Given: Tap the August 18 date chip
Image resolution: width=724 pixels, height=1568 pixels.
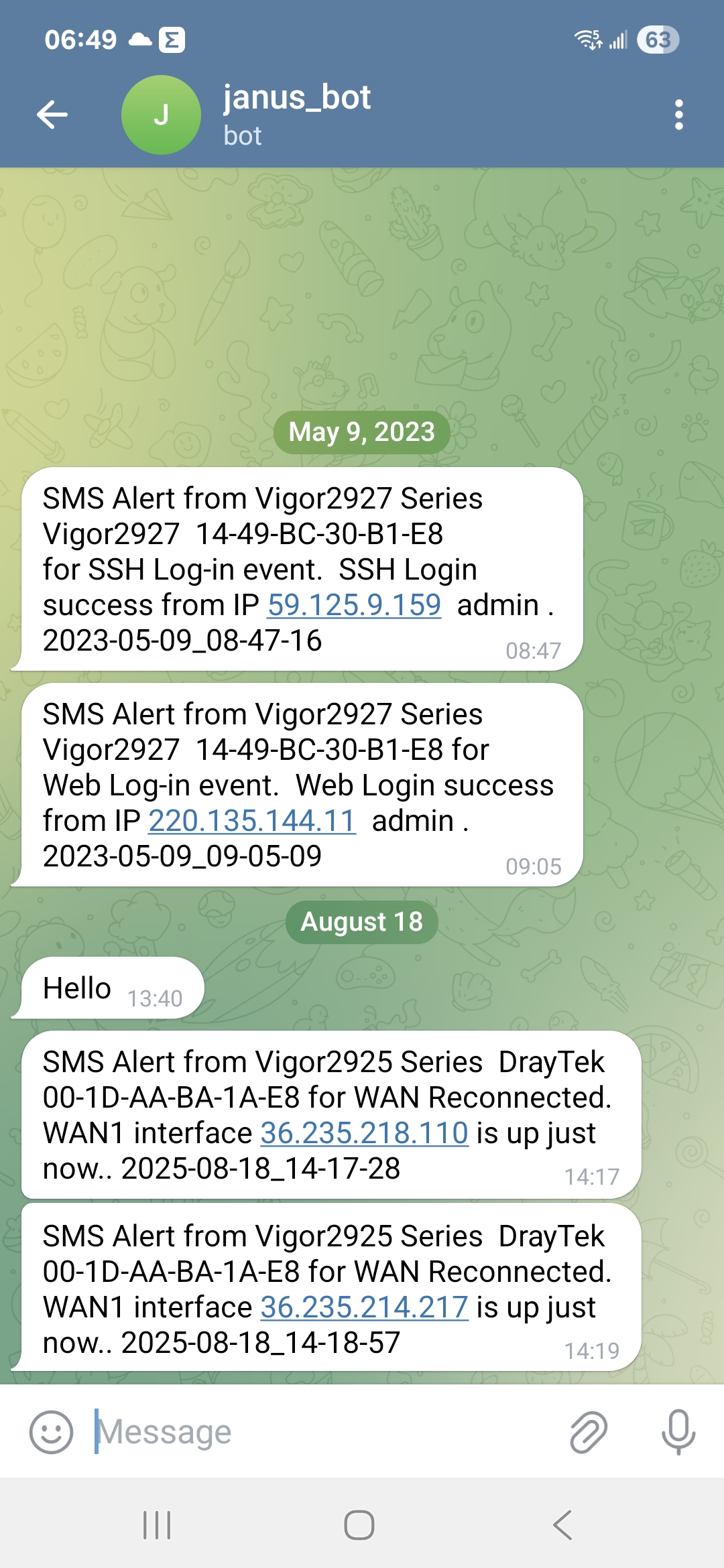Looking at the screenshot, I should click(x=361, y=922).
